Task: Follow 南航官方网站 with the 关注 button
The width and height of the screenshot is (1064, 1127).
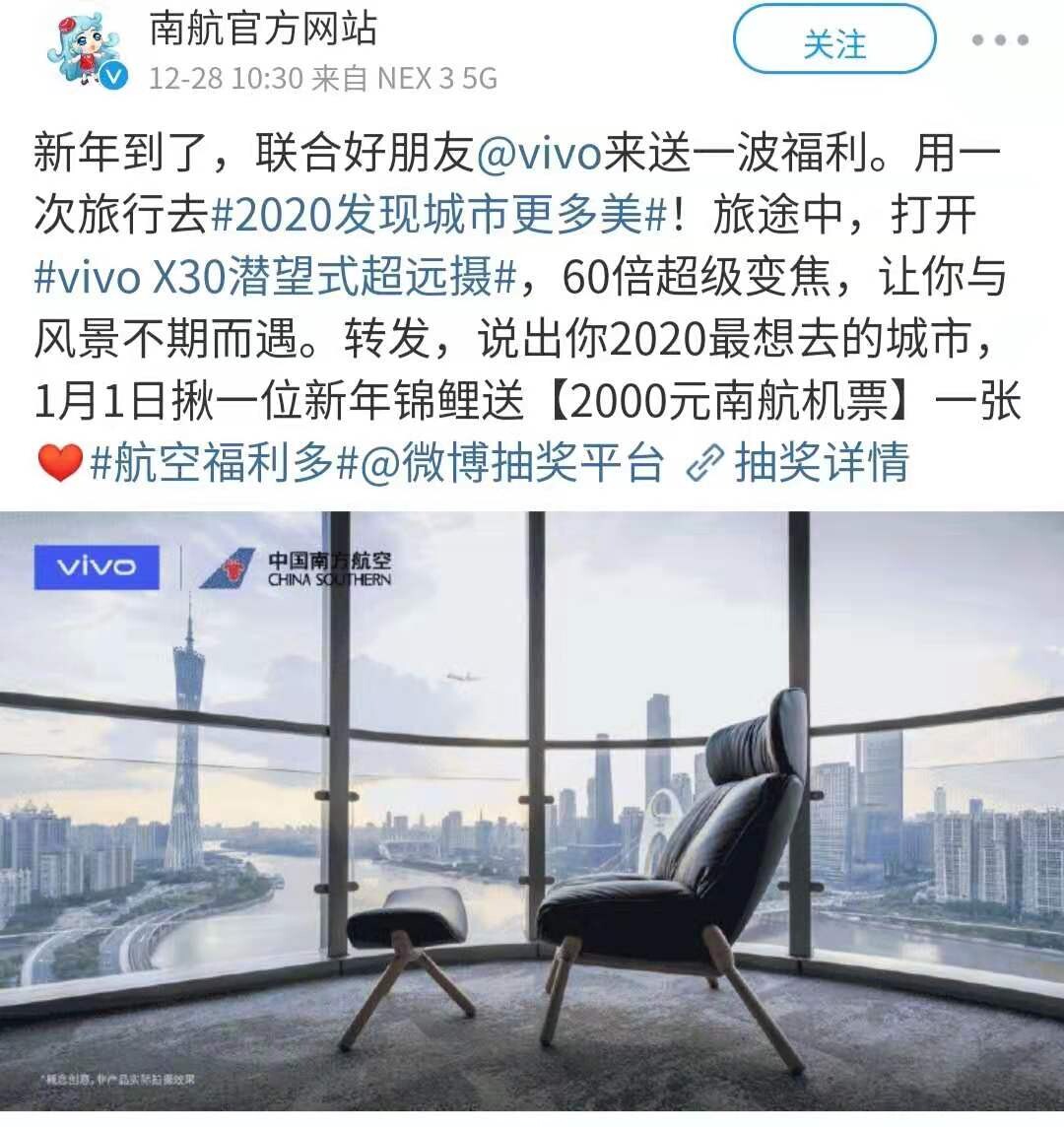Action: coord(833,41)
